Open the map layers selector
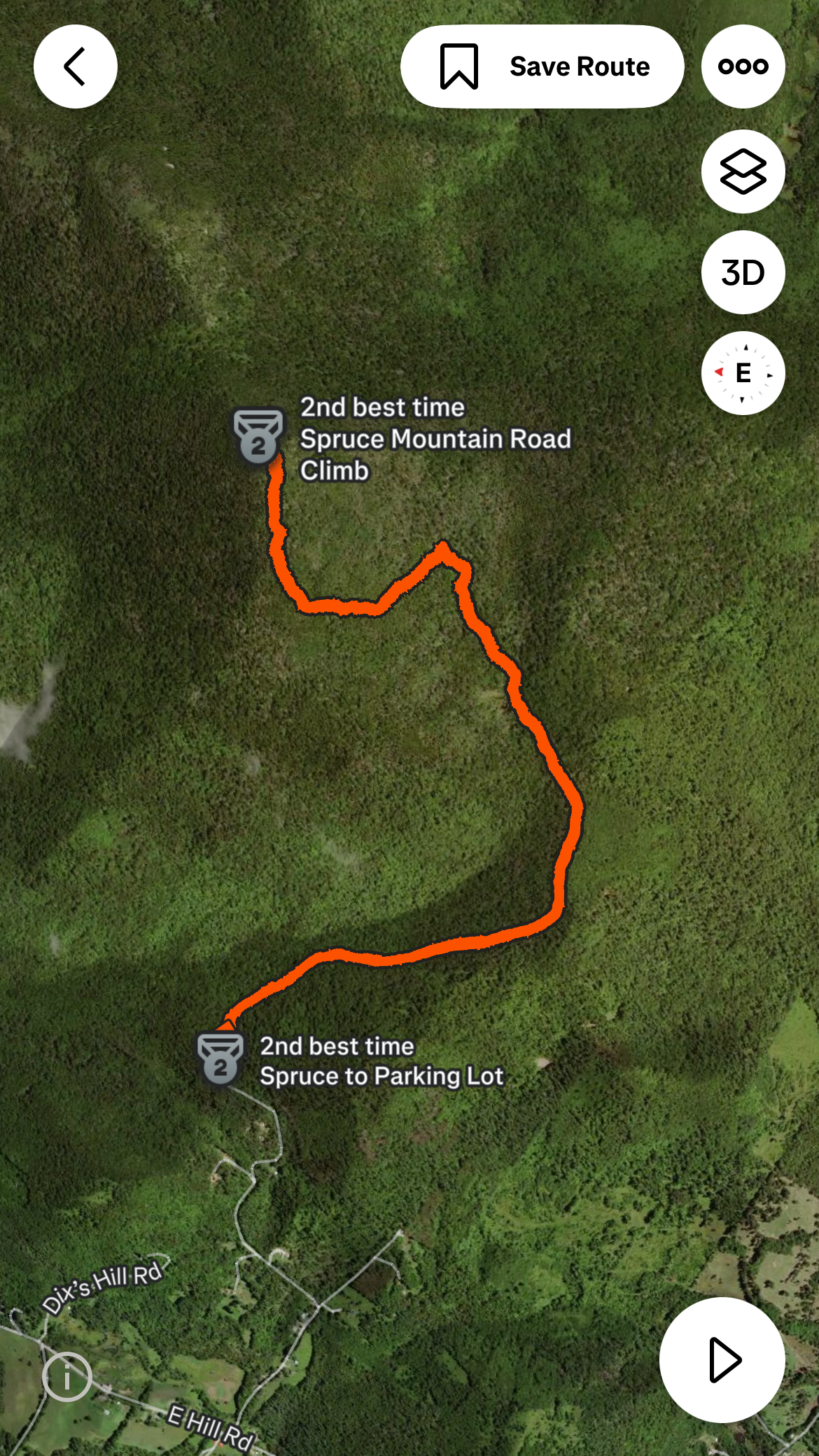The image size is (819, 1456). click(743, 171)
